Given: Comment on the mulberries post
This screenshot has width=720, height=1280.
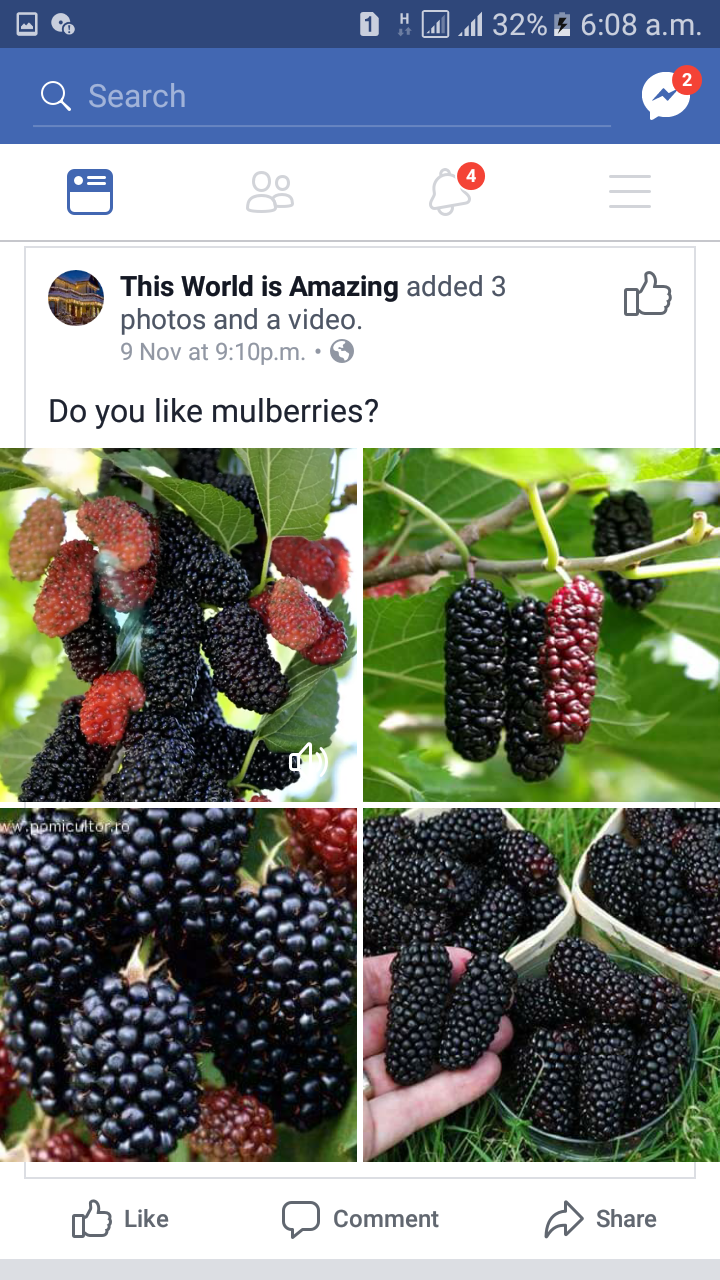Looking at the screenshot, I should click(360, 1219).
